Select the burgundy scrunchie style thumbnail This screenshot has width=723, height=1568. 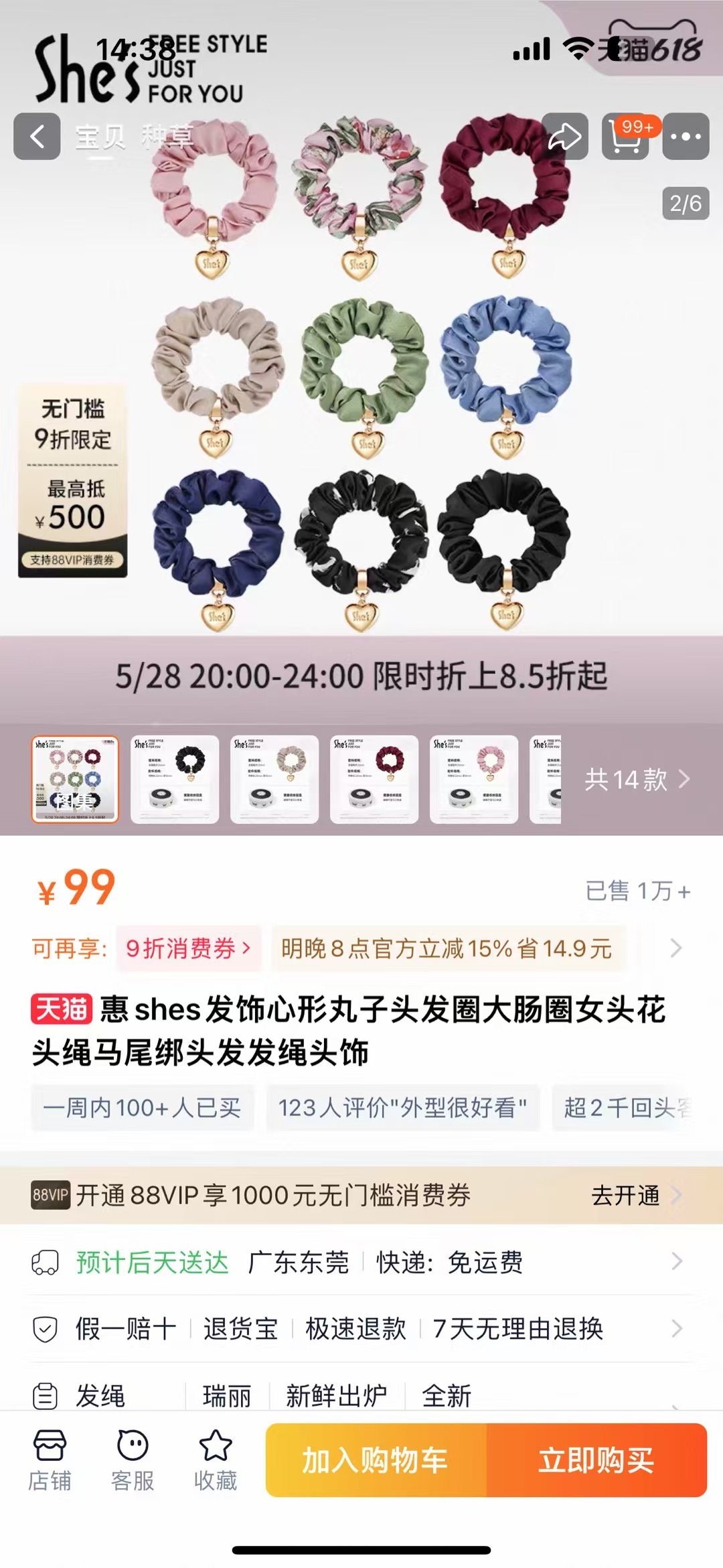click(374, 780)
